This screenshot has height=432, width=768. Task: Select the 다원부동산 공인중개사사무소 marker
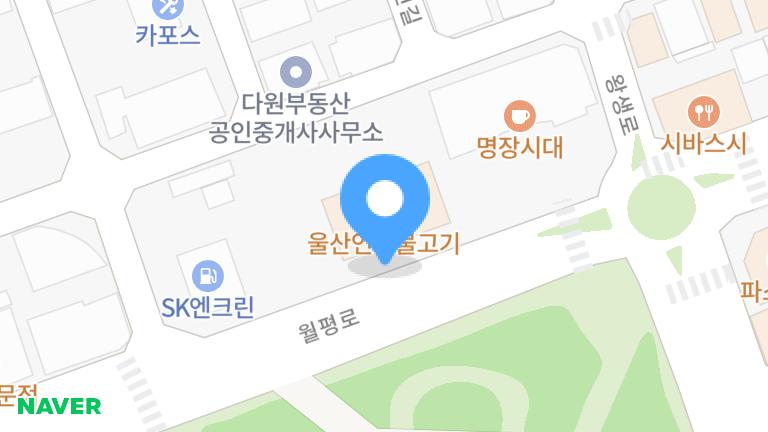click(296, 71)
